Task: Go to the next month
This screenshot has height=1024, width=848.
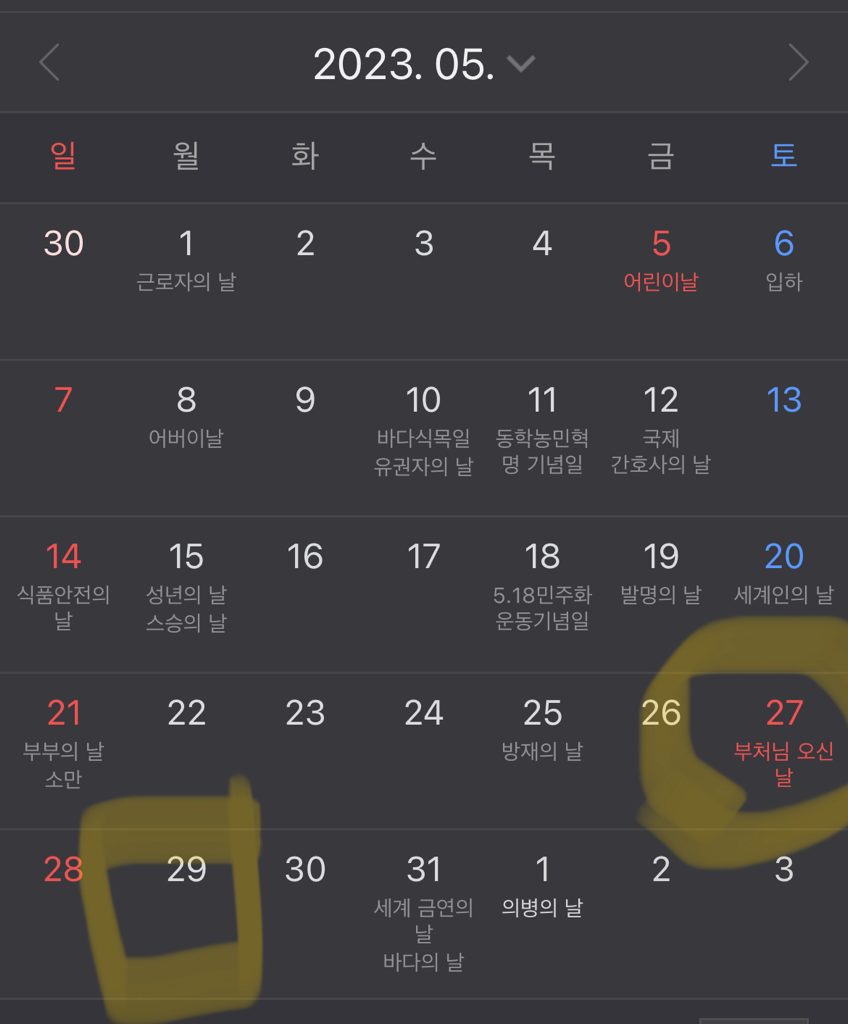Action: (x=797, y=63)
